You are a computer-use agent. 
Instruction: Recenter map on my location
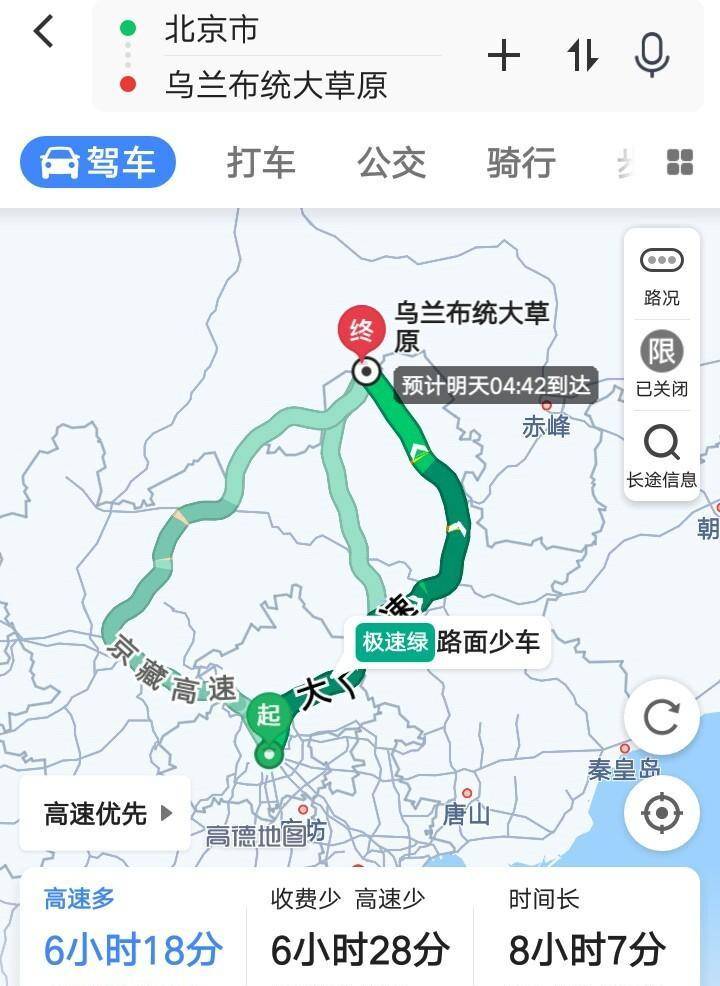coord(661,813)
